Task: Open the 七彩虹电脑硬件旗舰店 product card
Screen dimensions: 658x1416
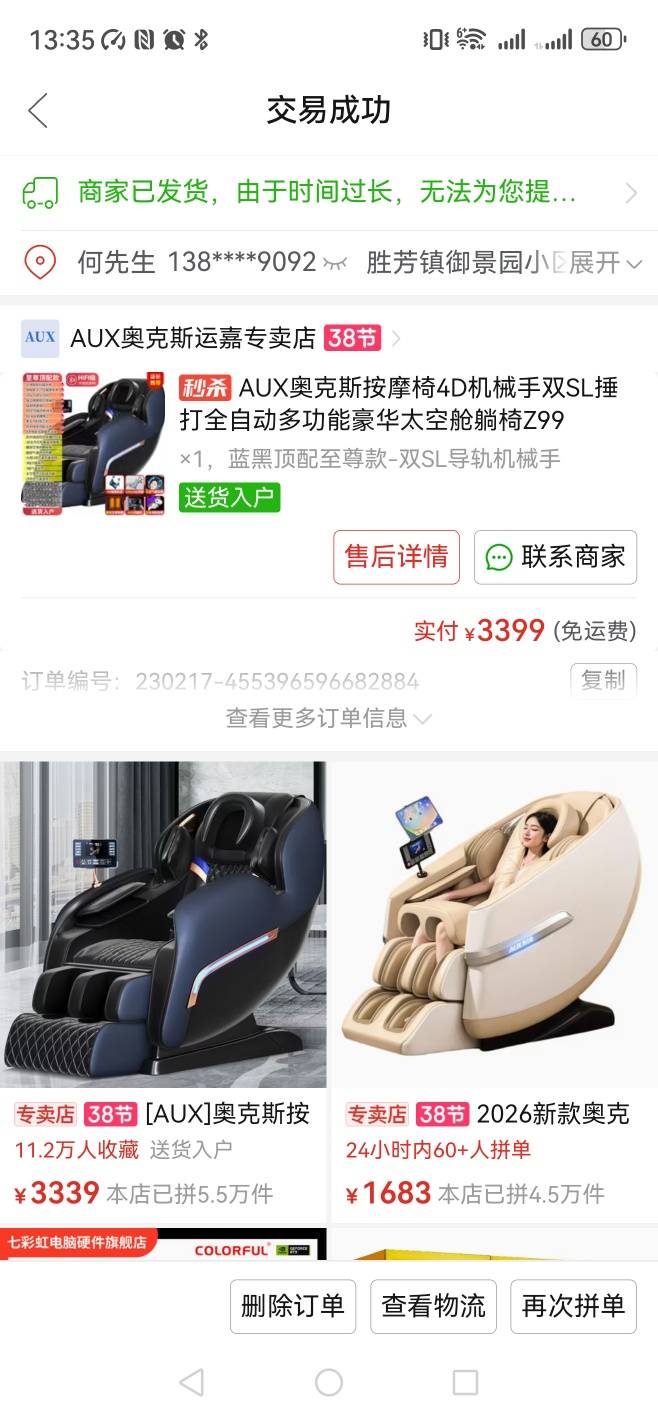Action: click(163, 1245)
